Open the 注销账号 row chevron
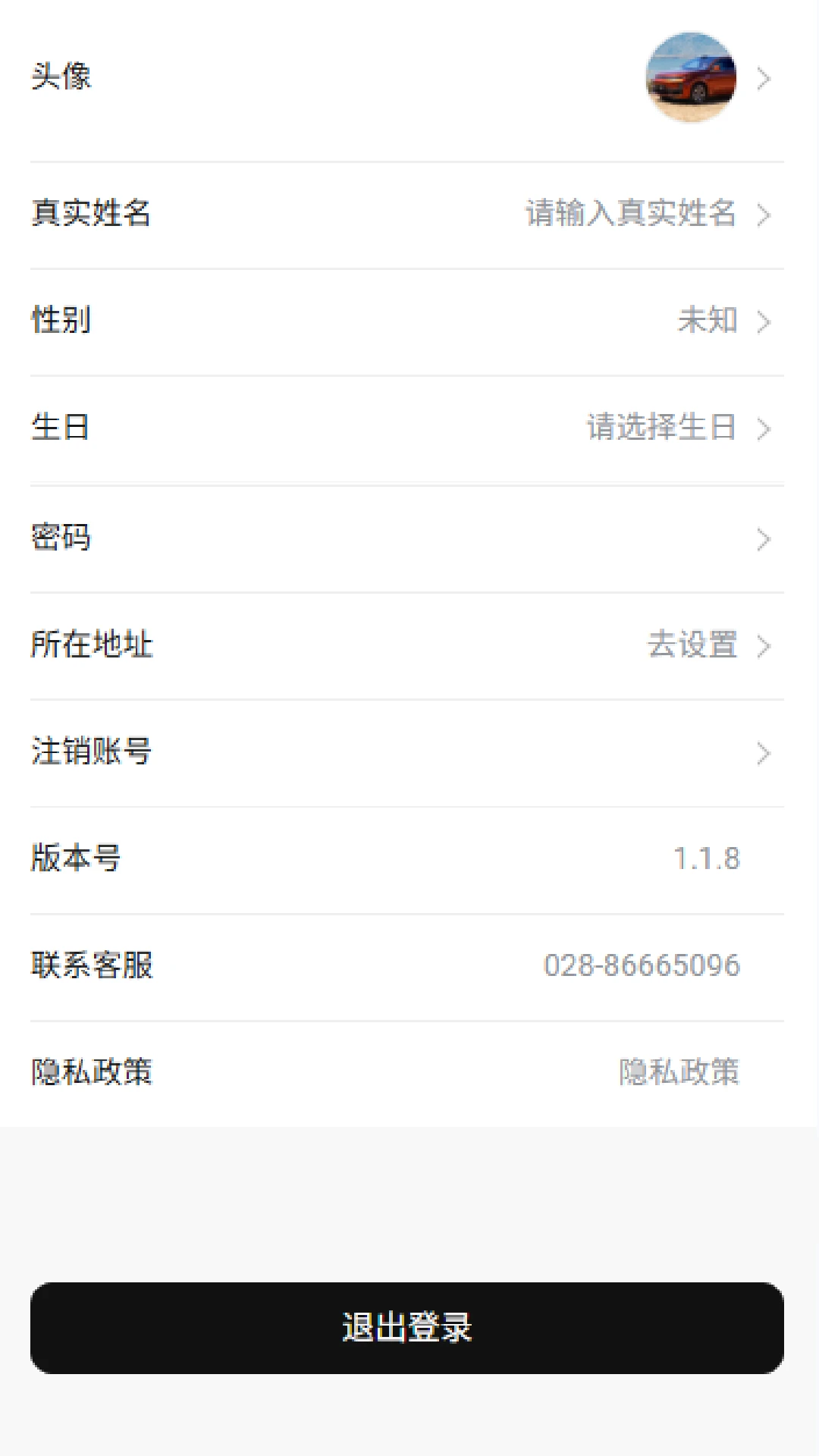The height and width of the screenshot is (1456, 819). pos(763,753)
